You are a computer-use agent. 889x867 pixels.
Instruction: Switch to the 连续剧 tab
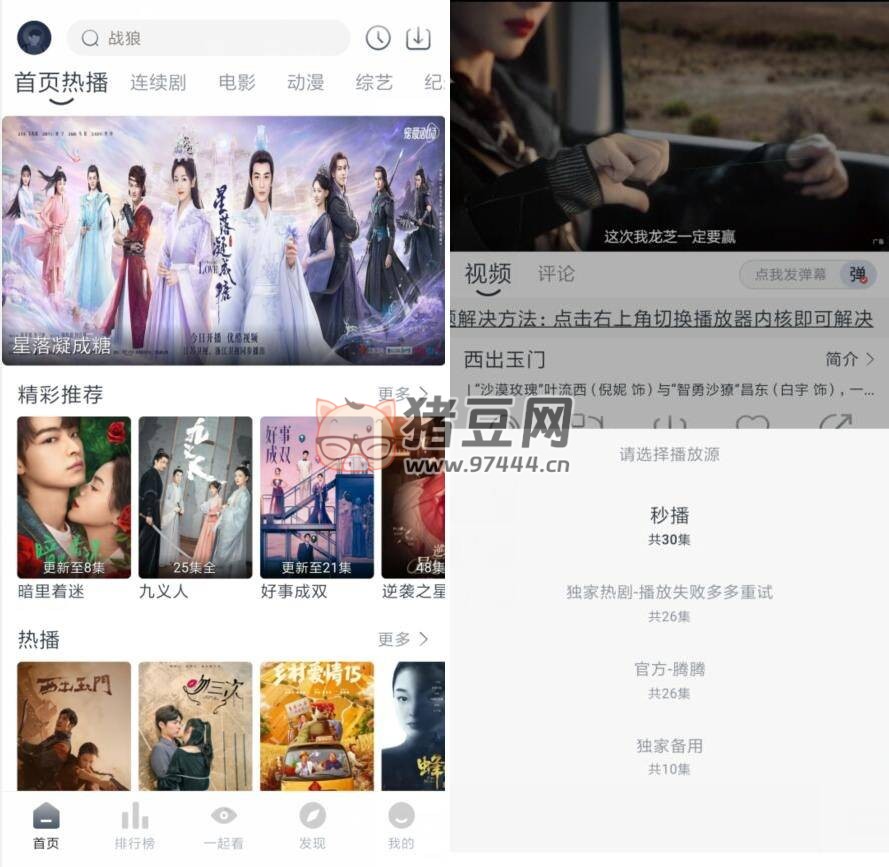tap(158, 83)
